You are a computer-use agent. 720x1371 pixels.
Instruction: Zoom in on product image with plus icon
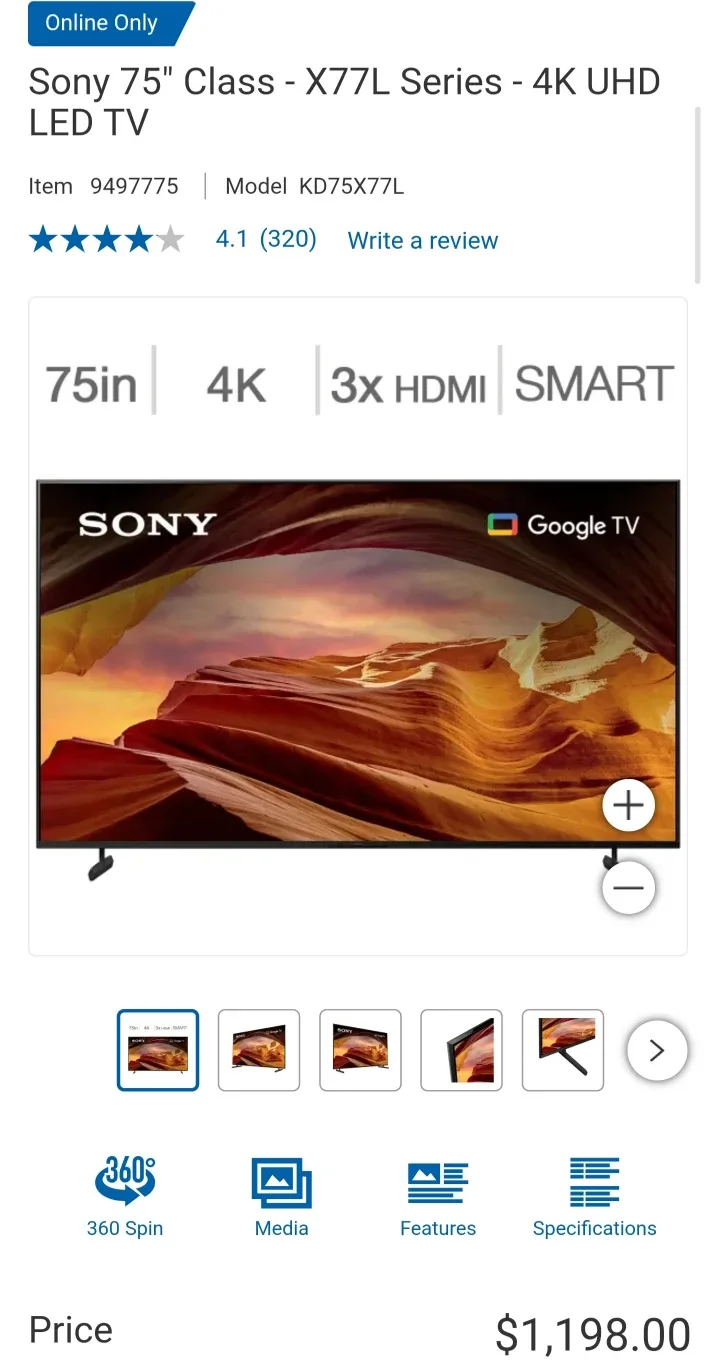tap(628, 805)
